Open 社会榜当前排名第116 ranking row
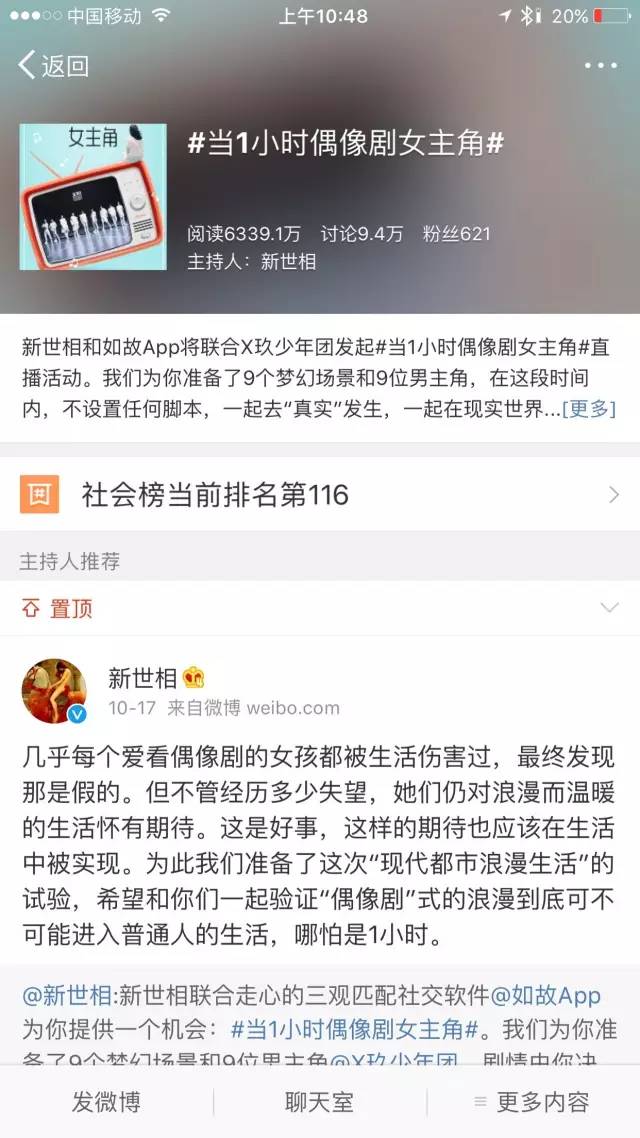 (x=320, y=495)
